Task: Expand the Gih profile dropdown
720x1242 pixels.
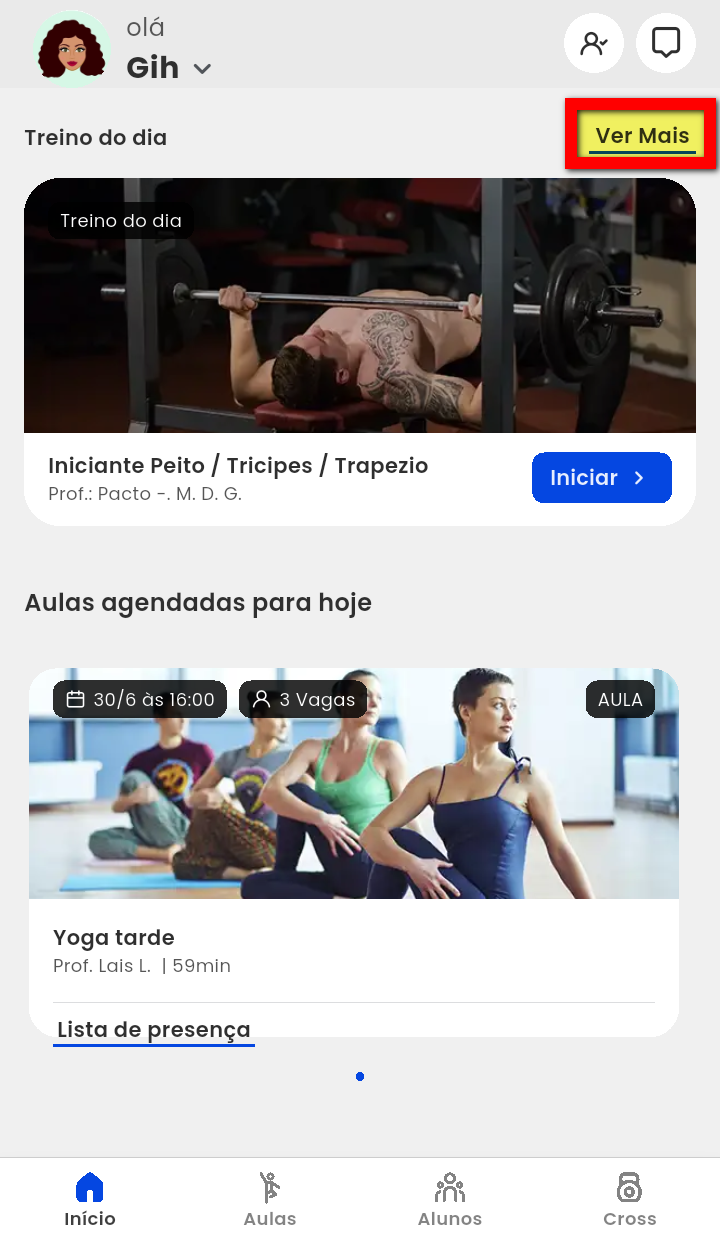Action: click(x=202, y=68)
